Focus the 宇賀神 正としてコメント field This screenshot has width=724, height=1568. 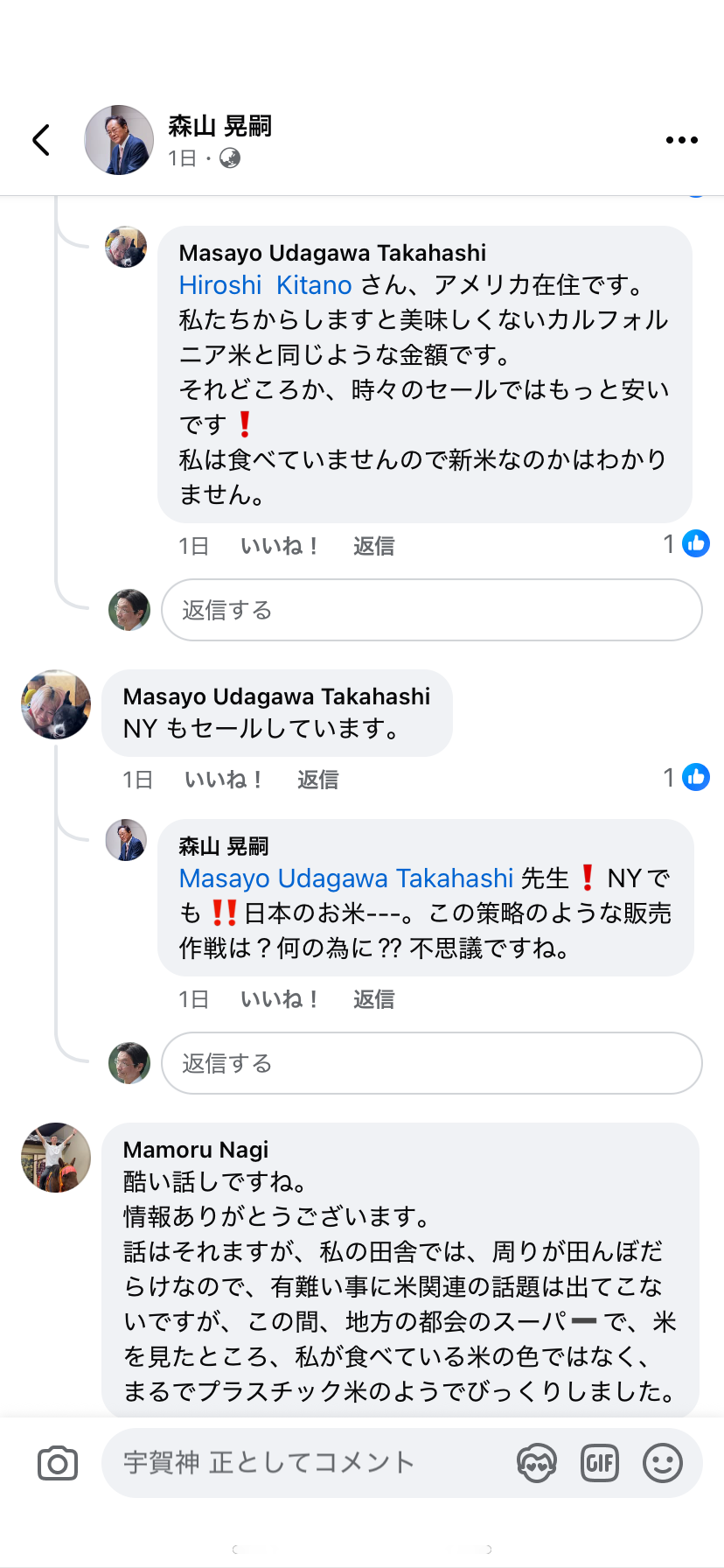click(x=306, y=1463)
